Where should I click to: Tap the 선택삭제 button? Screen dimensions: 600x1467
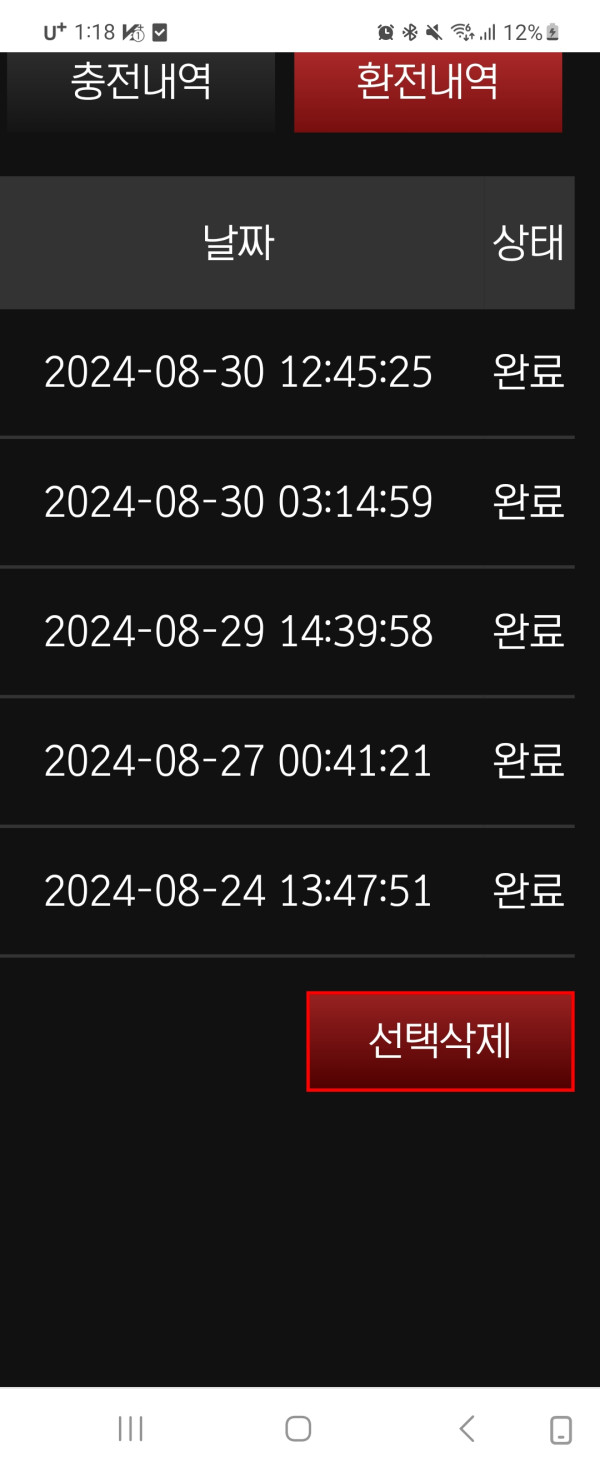tap(440, 1040)
